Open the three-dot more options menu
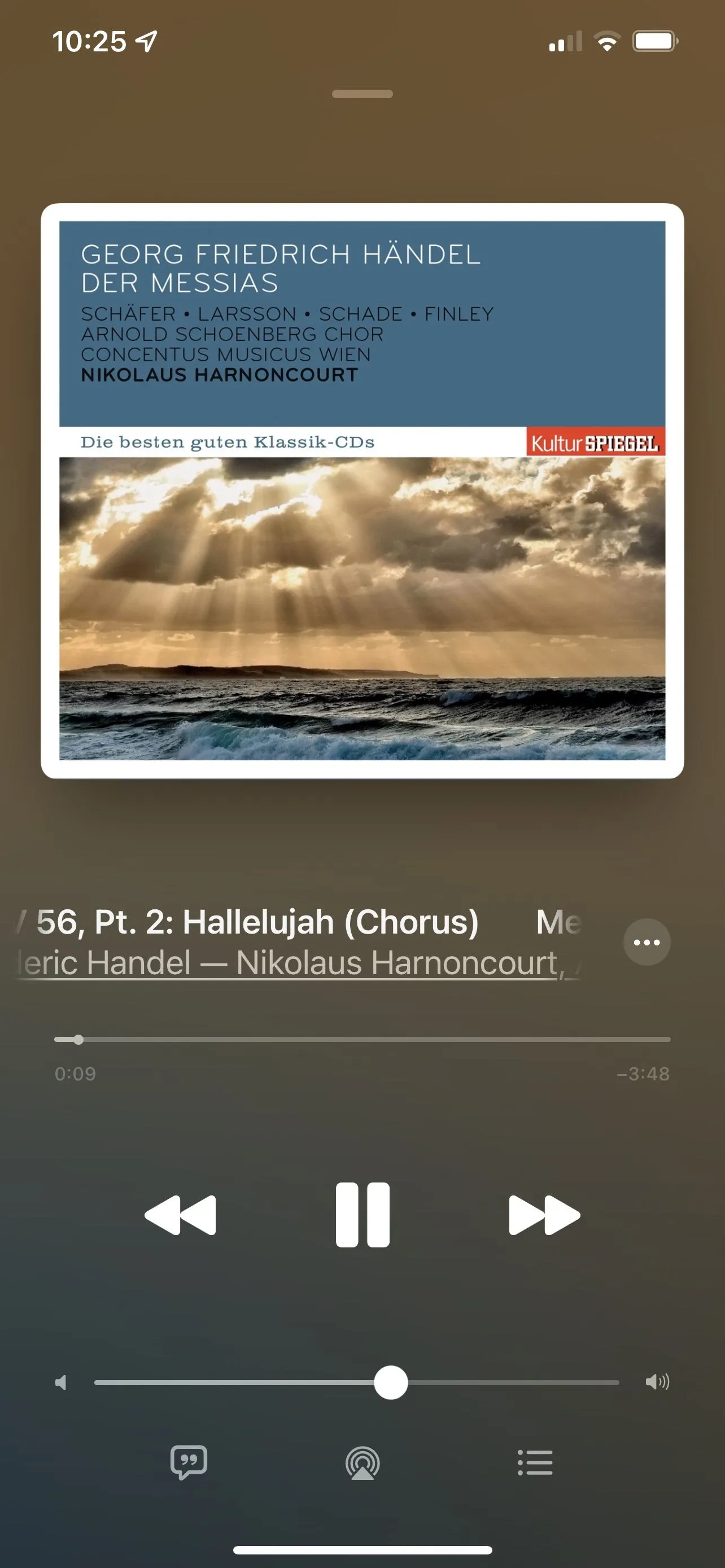 [x=647, y=942]
